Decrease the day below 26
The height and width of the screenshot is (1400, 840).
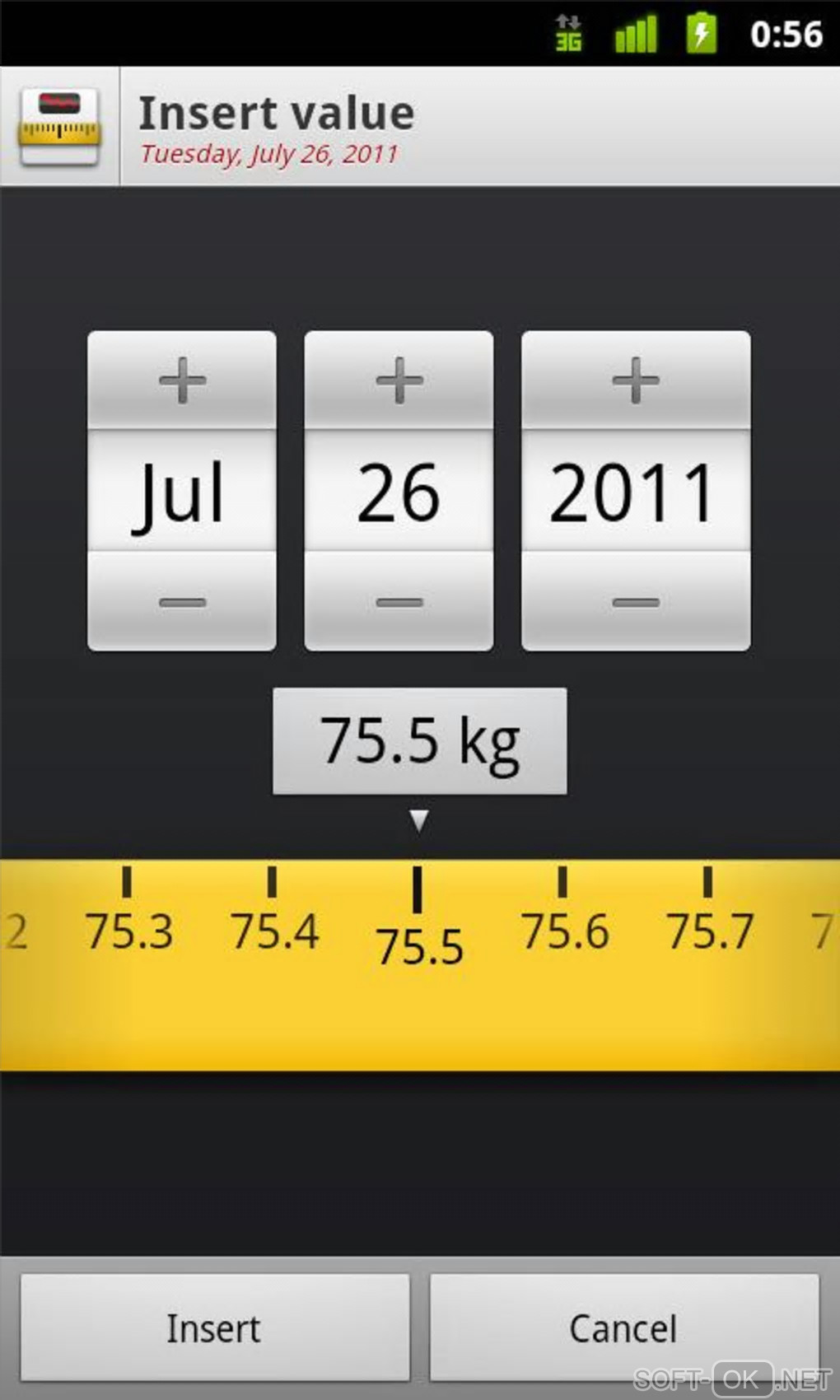[399, 602]
